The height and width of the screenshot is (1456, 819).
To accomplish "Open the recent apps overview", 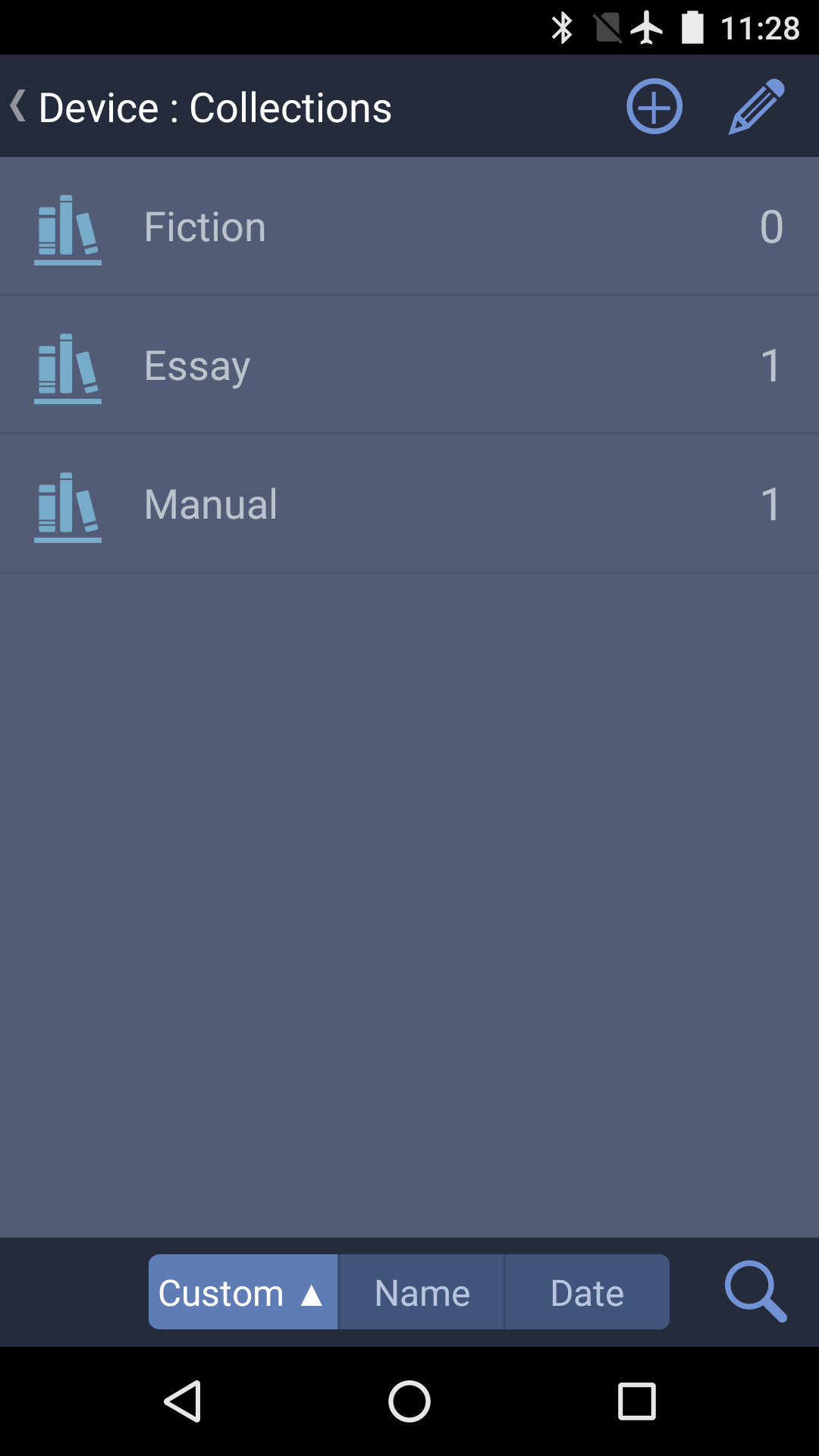I will 637,1401.
